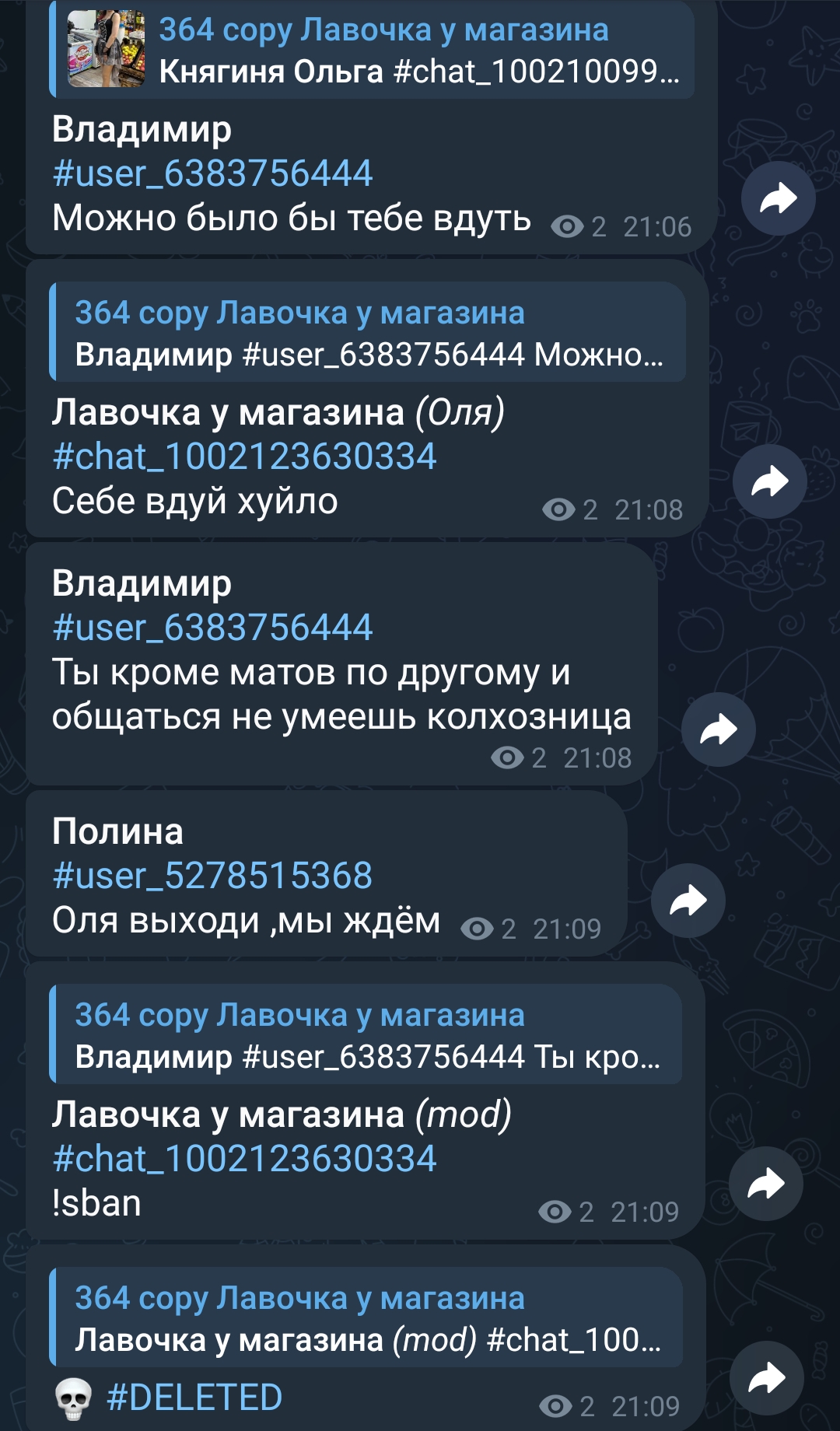Forward Полина's "Оля выходи" message
This screenshot has height=1431, width=840.
point(688,901)
